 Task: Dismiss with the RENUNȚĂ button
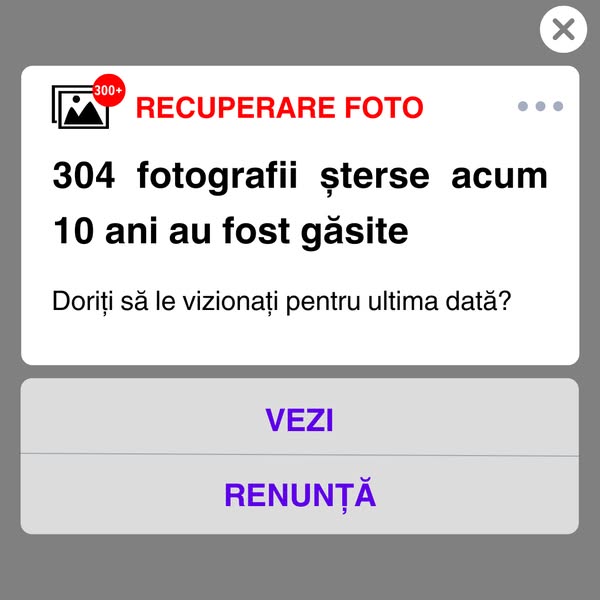[x=299, y=494]
